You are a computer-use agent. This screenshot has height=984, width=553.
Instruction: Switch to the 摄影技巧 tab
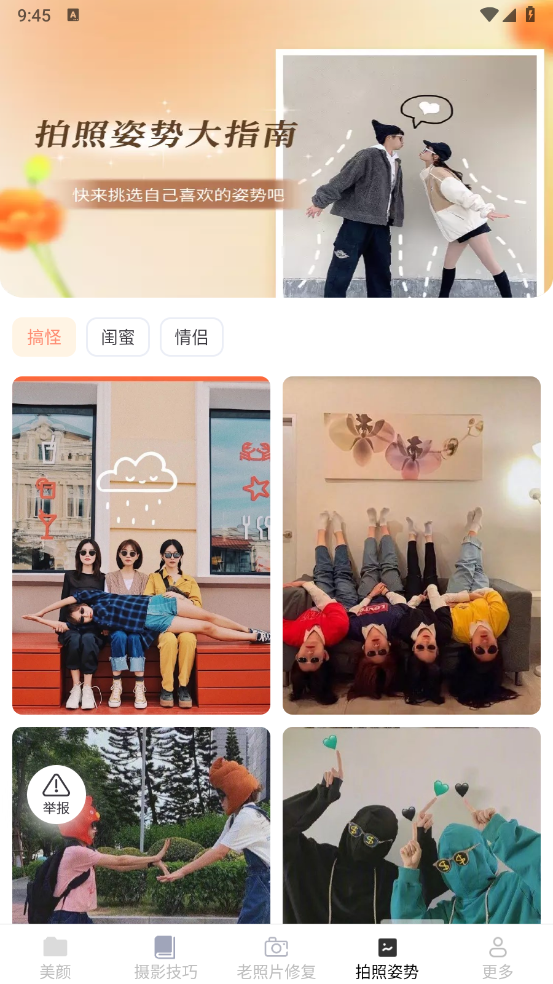click(x=166, y=958)
